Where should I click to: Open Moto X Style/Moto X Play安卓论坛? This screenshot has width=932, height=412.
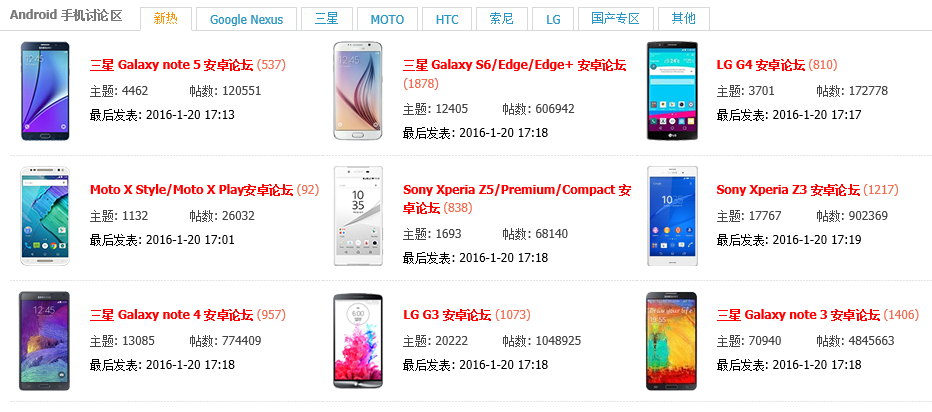point(191,190)
